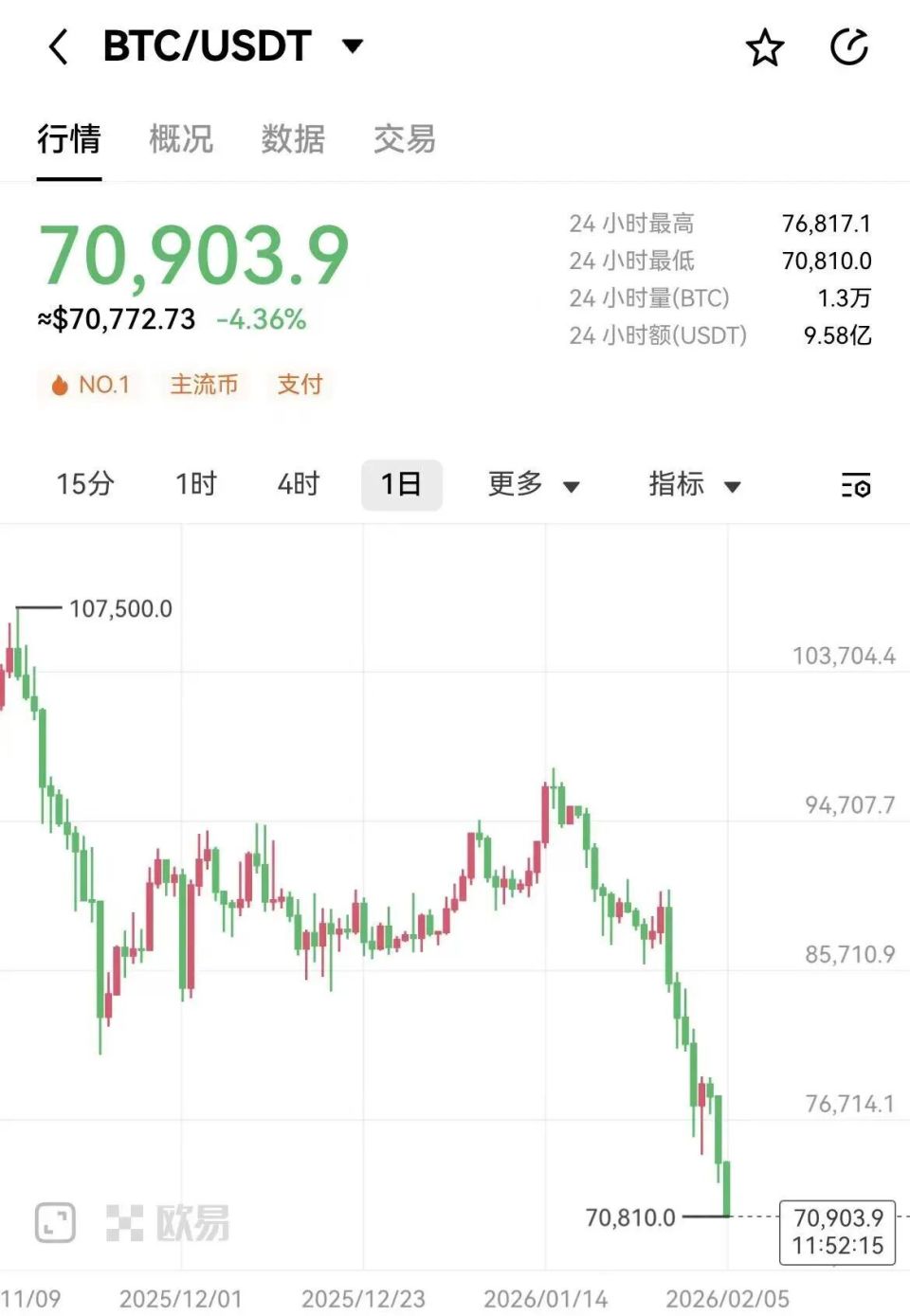Open the 指标 indicators dropdown
910x1316 pixels.
tap(692, 485)
